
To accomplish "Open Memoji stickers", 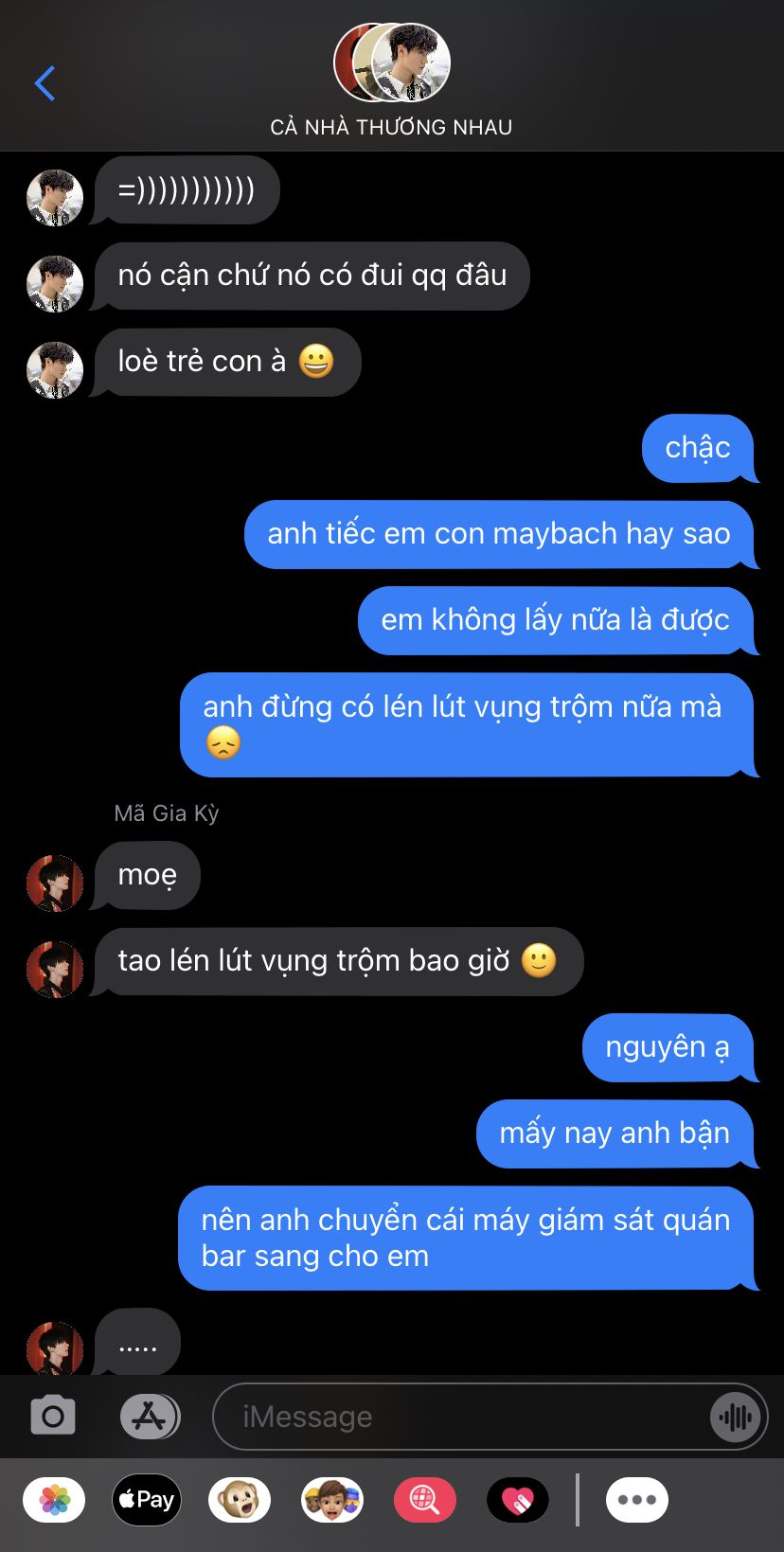I will [332, 1500].
